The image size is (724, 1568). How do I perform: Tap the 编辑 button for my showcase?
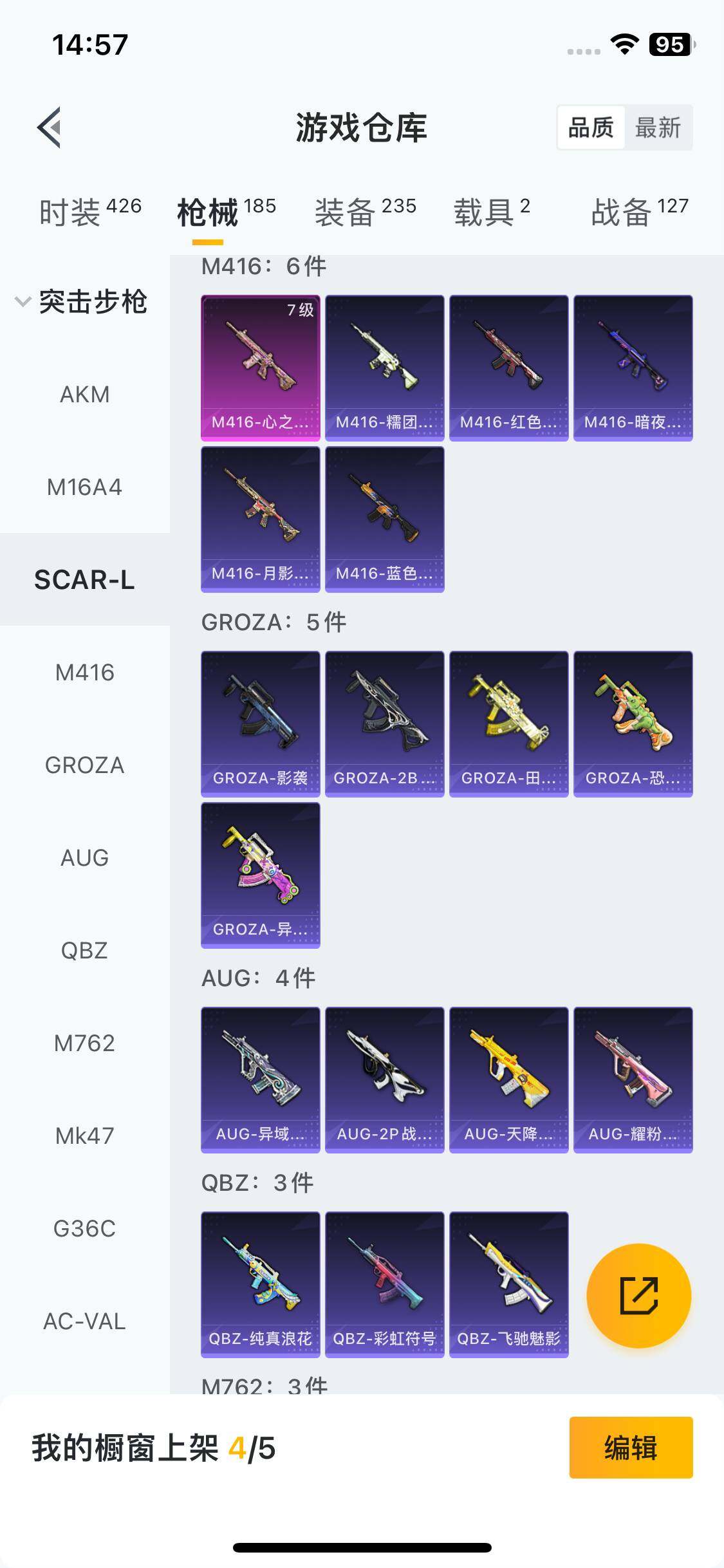coord(631,1448)
